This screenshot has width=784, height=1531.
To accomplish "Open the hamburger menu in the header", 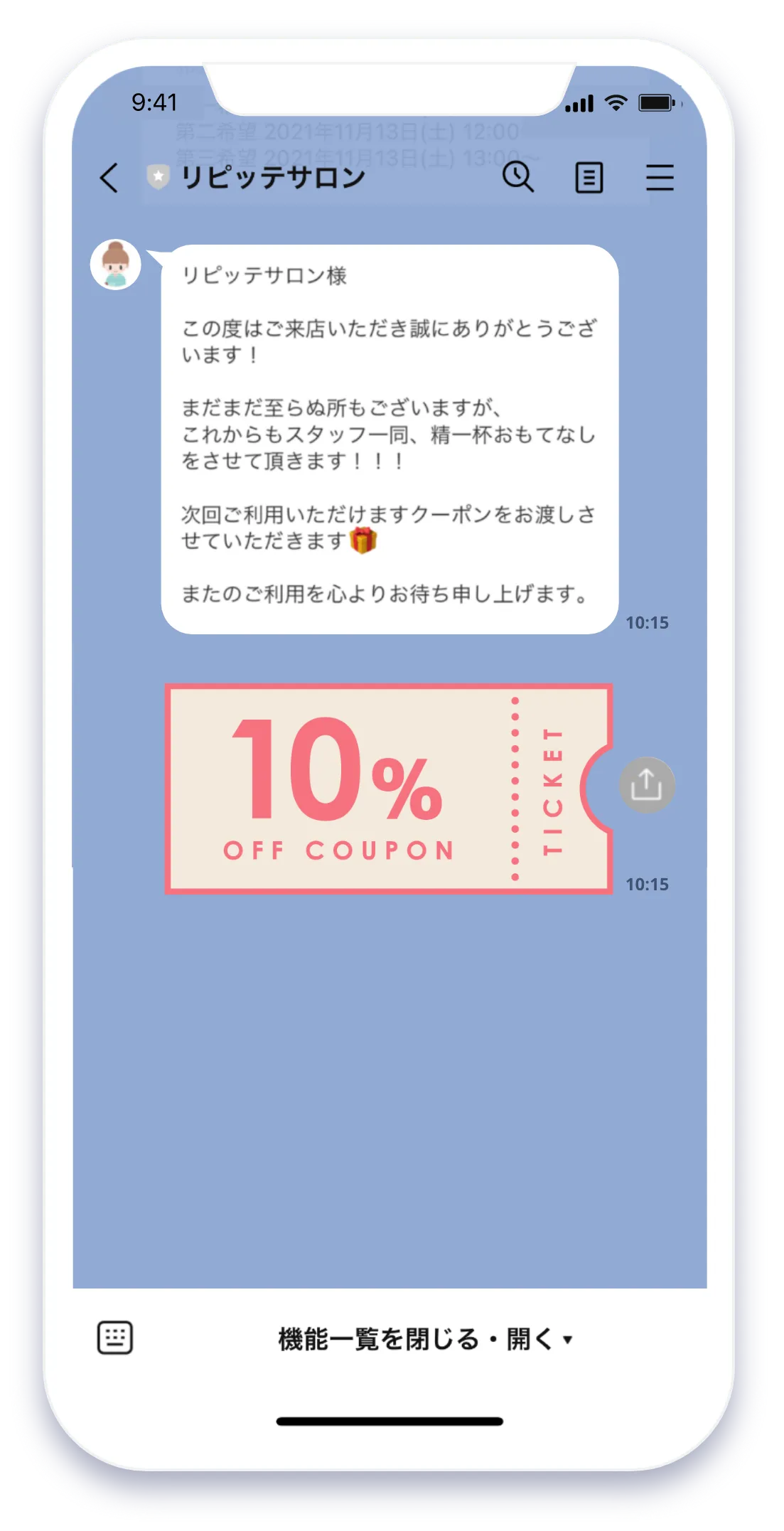I will click(x=660, y=178).
